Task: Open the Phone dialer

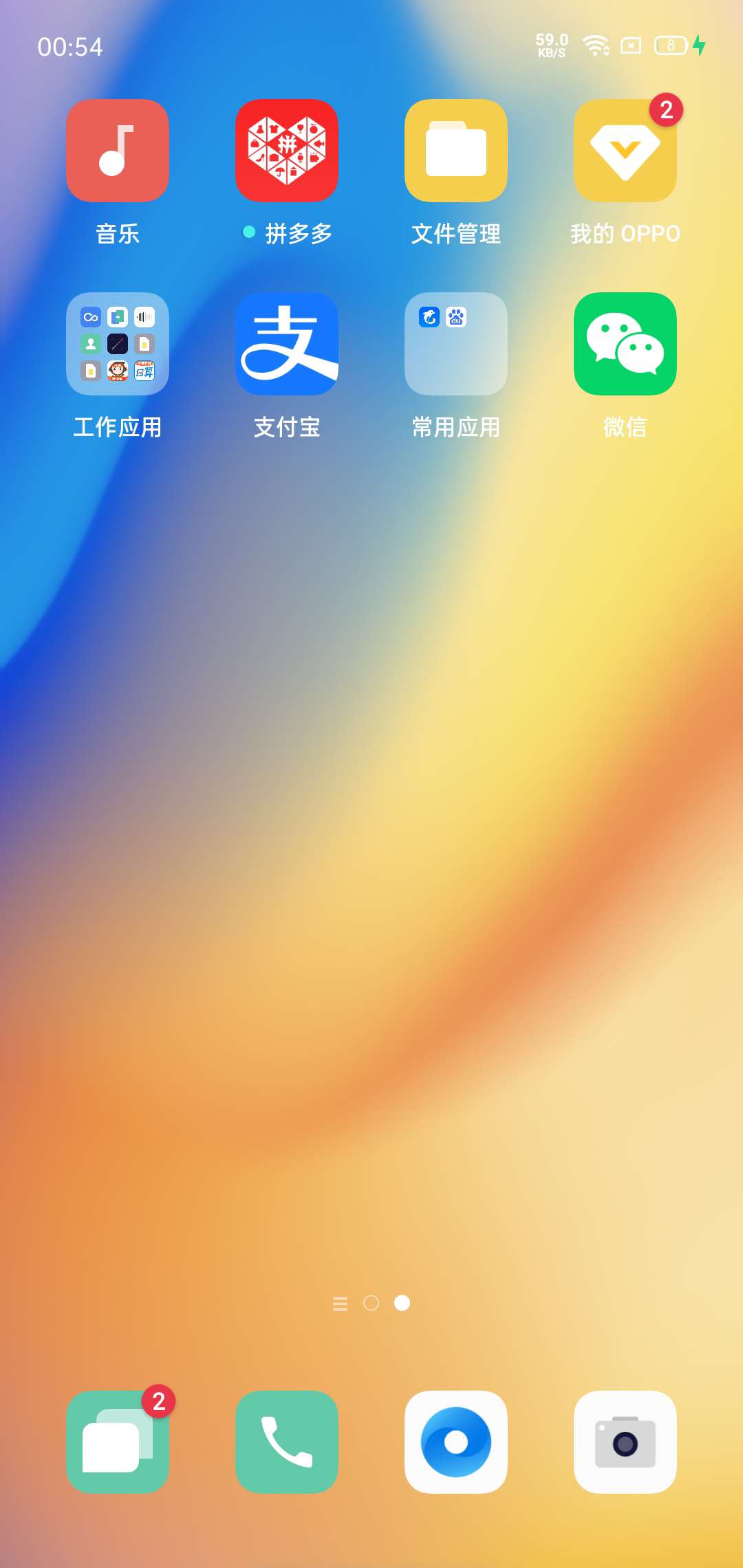Action: click(287, 1442)
